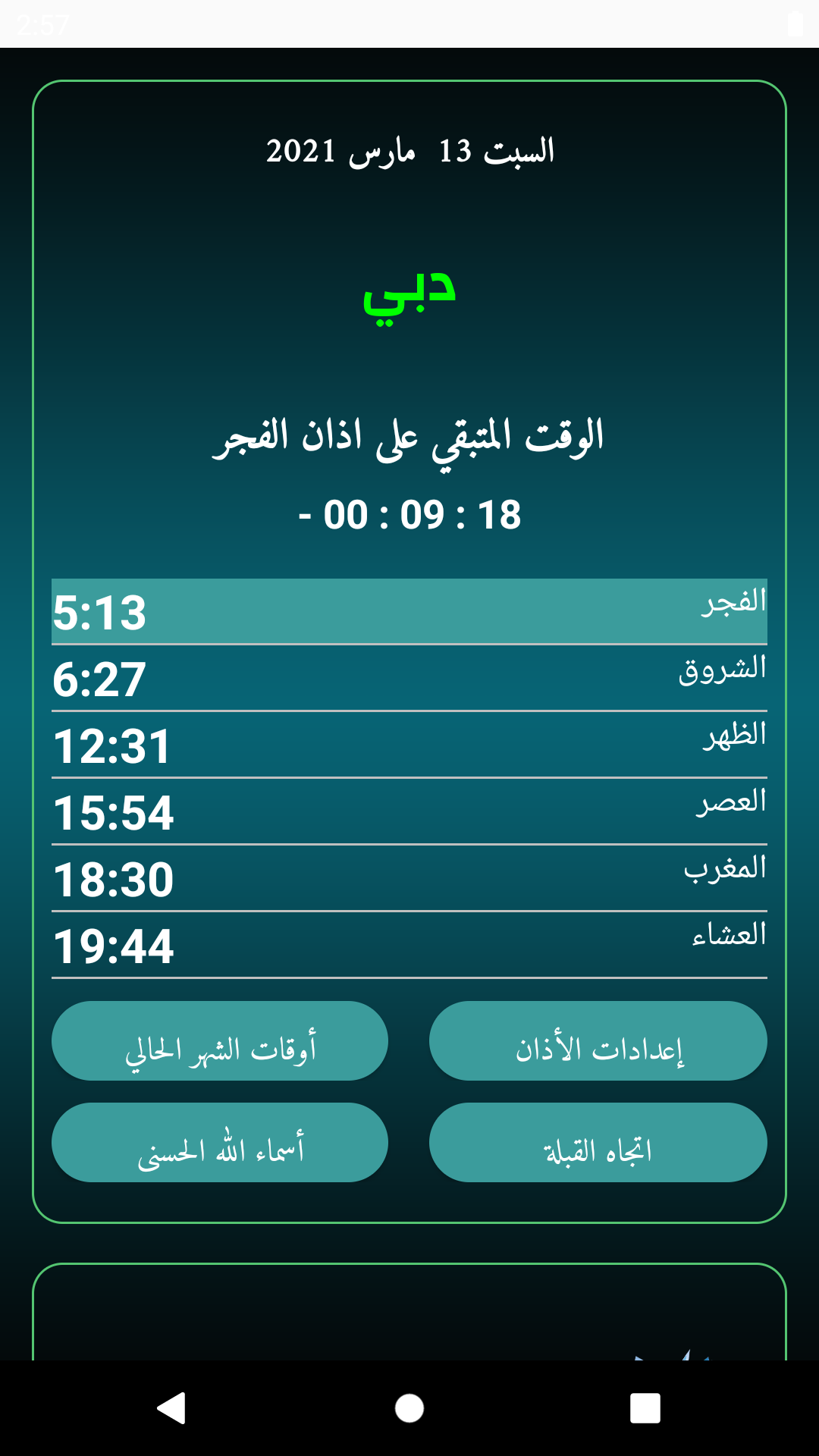Tap the battery indicator in status bar
Viewport: 819px width, 1456px height.
(795, 23)
